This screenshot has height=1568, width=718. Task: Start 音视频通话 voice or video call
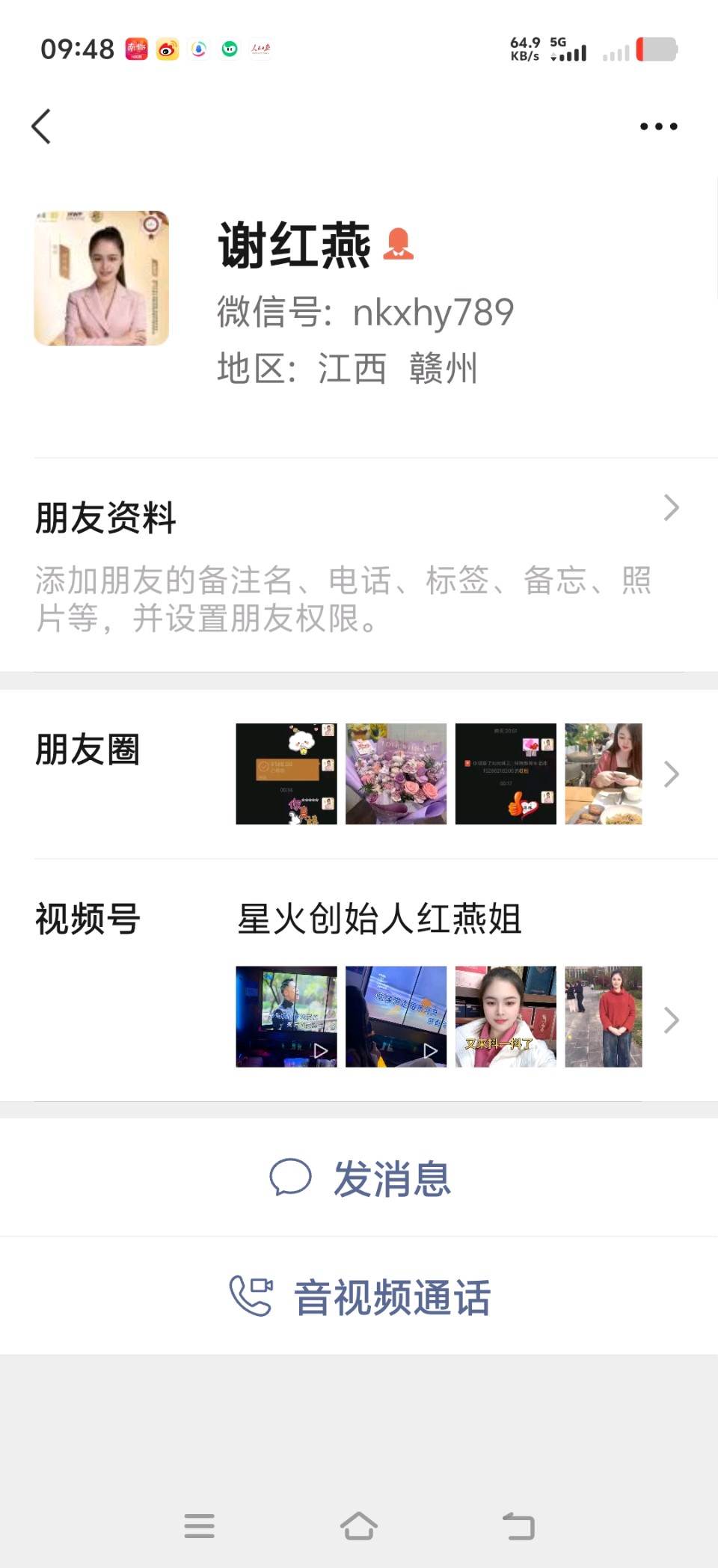click(359, 1296)
